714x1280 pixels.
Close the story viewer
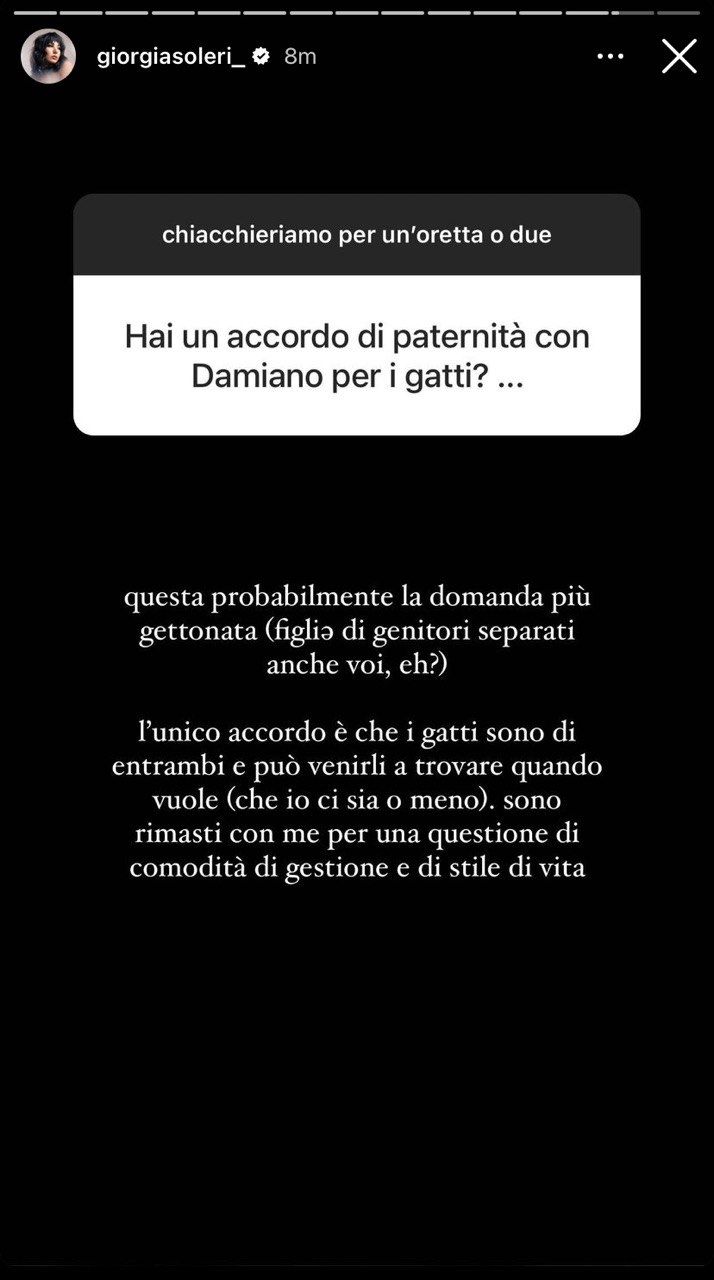(x=679, y=56)
